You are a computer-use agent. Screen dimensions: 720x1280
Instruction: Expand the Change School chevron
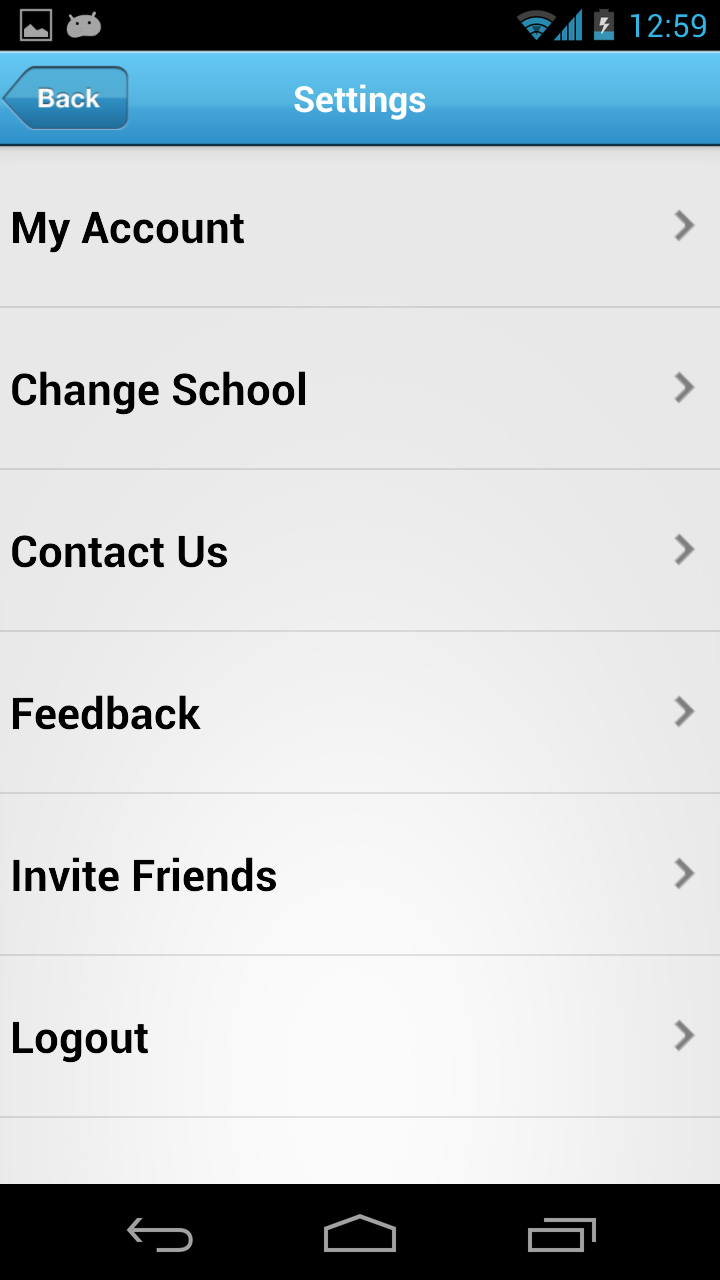[x=684, y=388]
